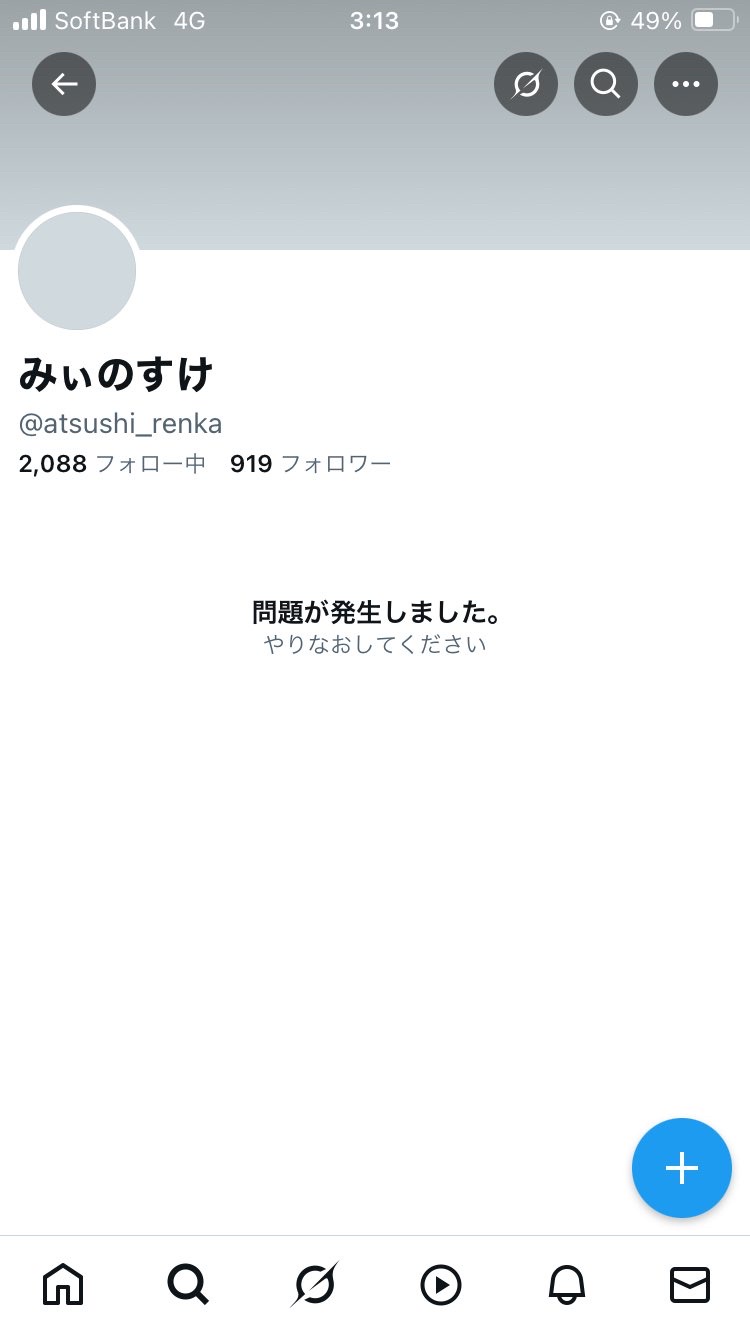The height and width of the screenshot is (1334, 750).
Task: Go back using the top arrow
Action: point(64,84)
